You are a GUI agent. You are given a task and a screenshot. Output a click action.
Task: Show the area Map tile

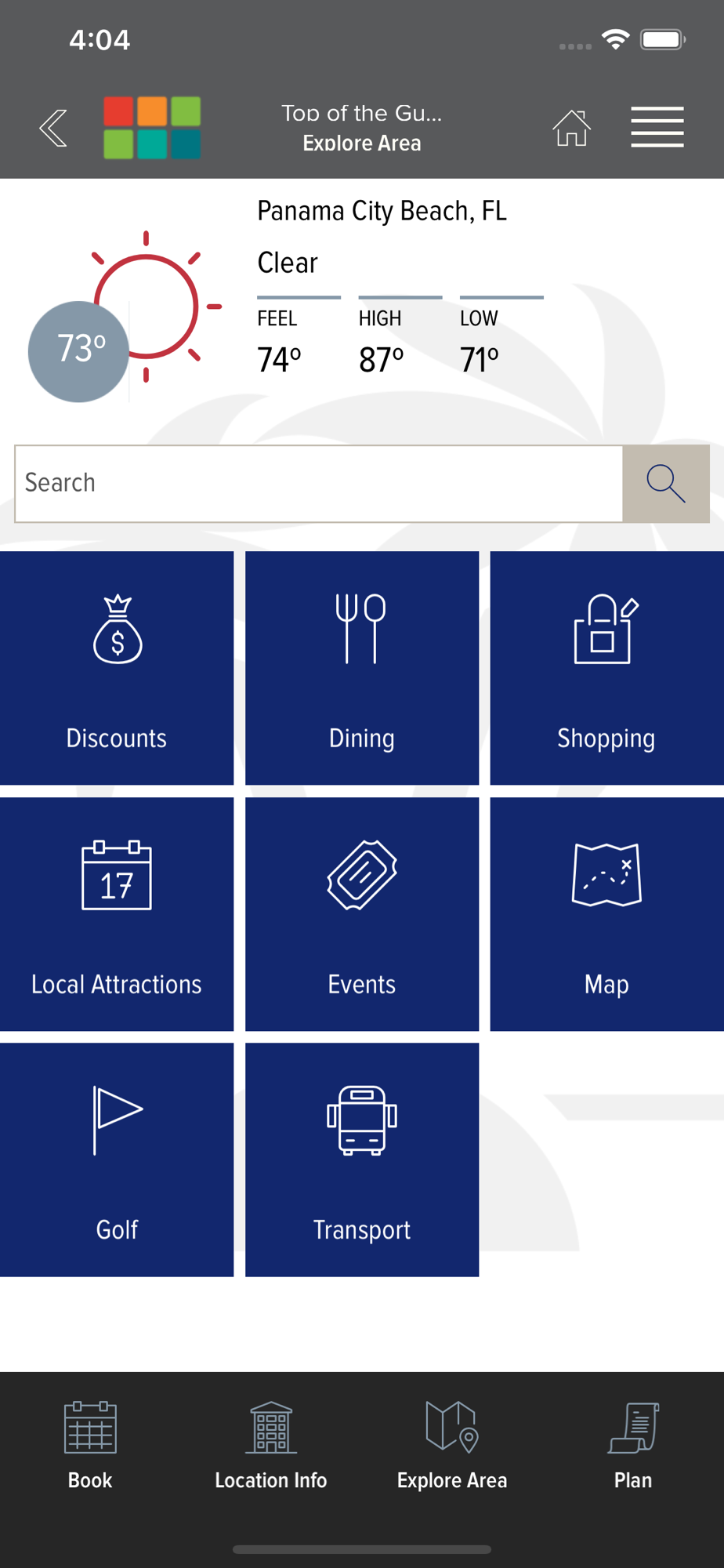coord(607,914)
